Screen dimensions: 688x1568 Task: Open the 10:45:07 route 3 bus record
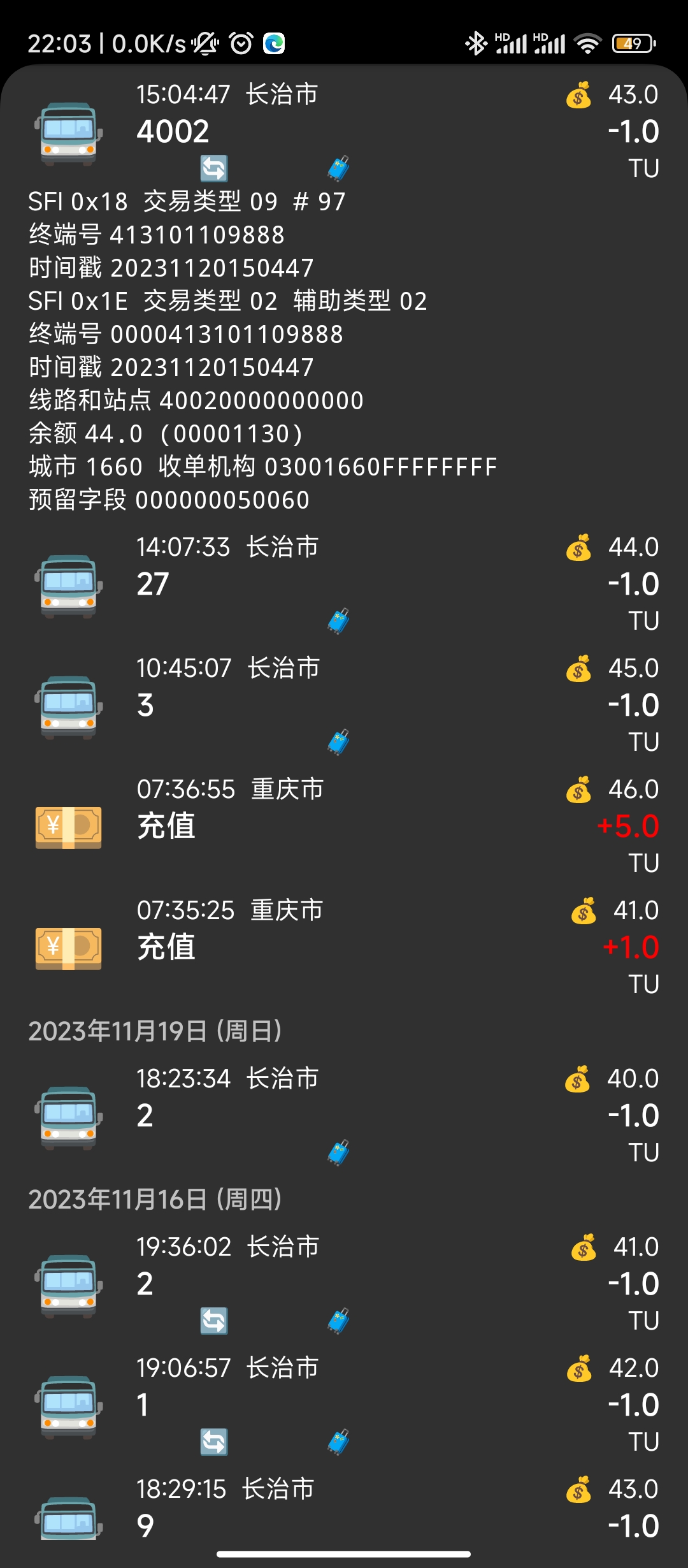344,705
